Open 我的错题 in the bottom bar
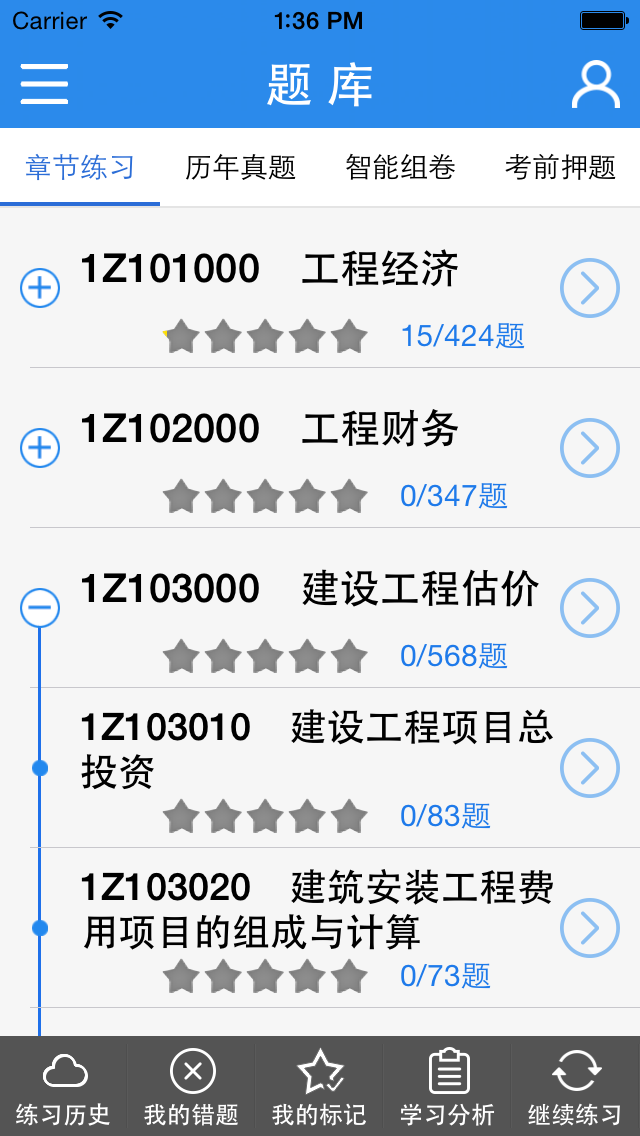This screenshot has height=1136, width=640. (x=192, y=1087)
